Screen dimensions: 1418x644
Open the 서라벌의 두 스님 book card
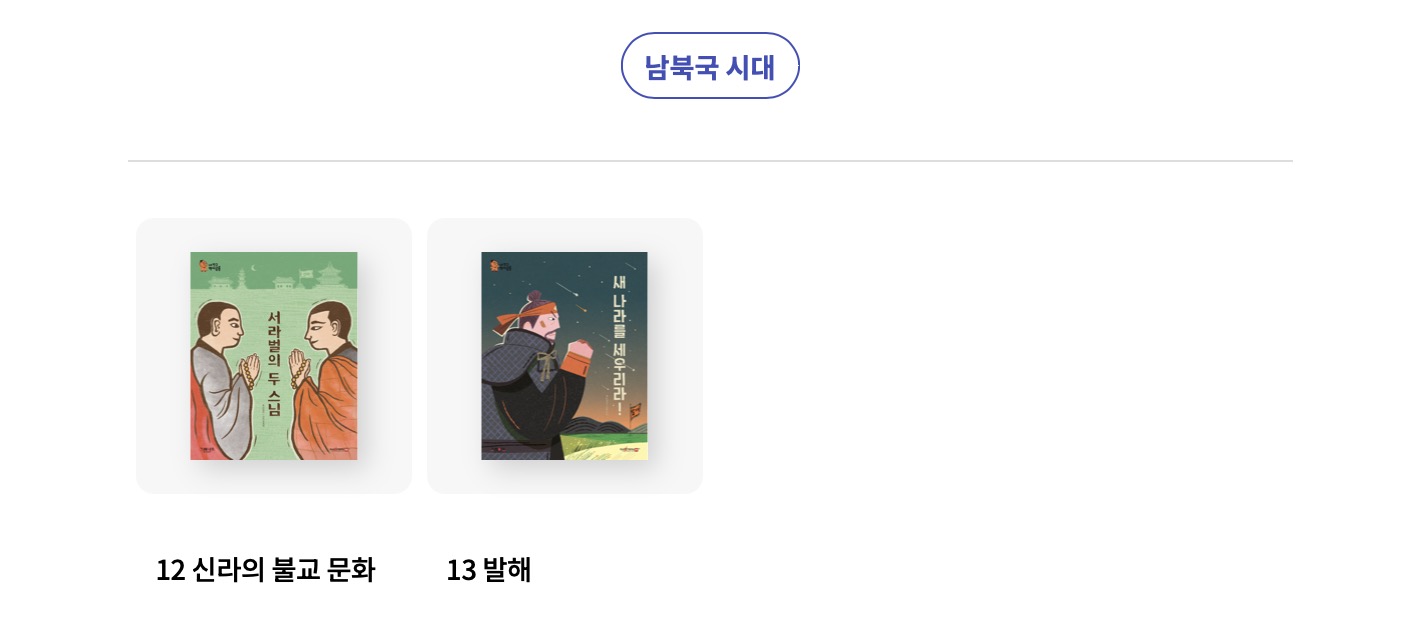(274, 356)
